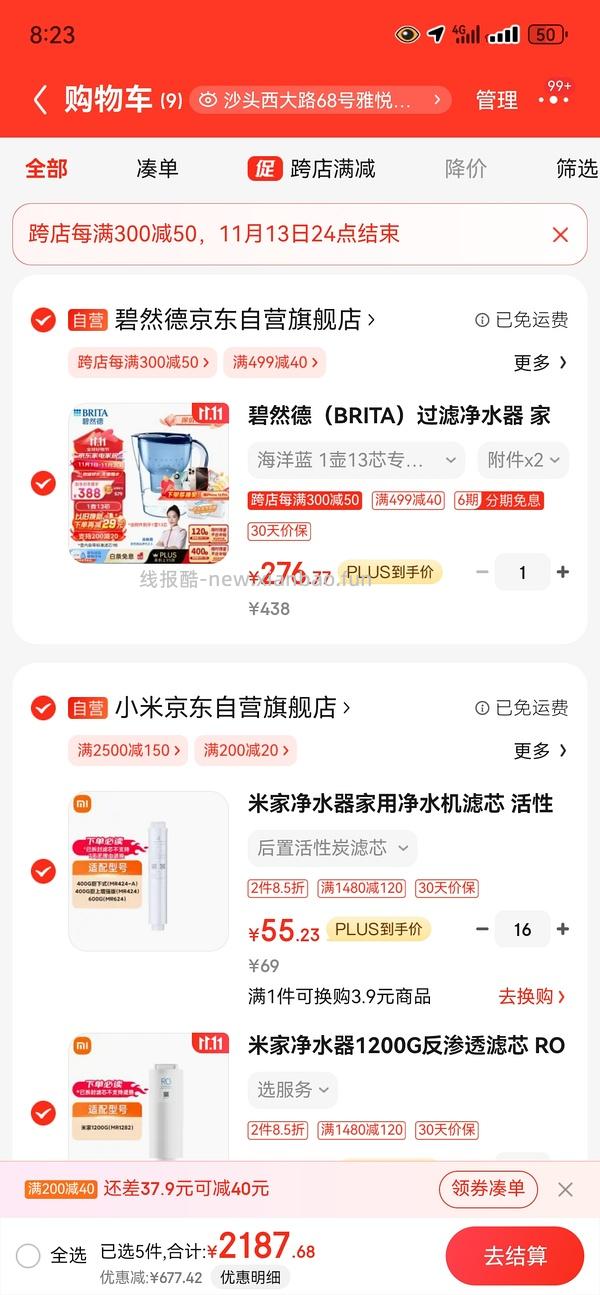Viewport: 600px width, 1295px height.
Task: Switch to the 凑单 tab
Action: 157,169
